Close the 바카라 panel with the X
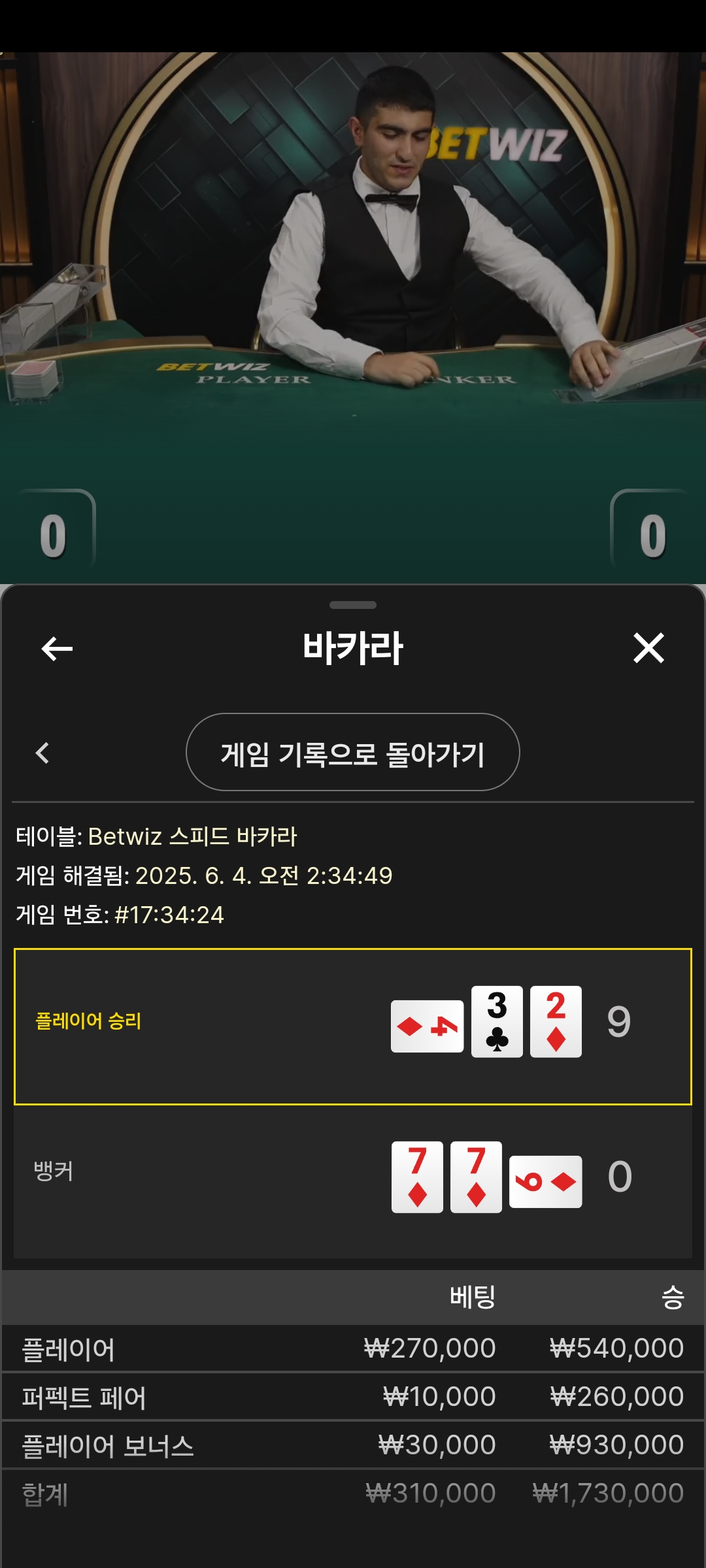The image size is (706, 1568). click(x=648, y=647)
